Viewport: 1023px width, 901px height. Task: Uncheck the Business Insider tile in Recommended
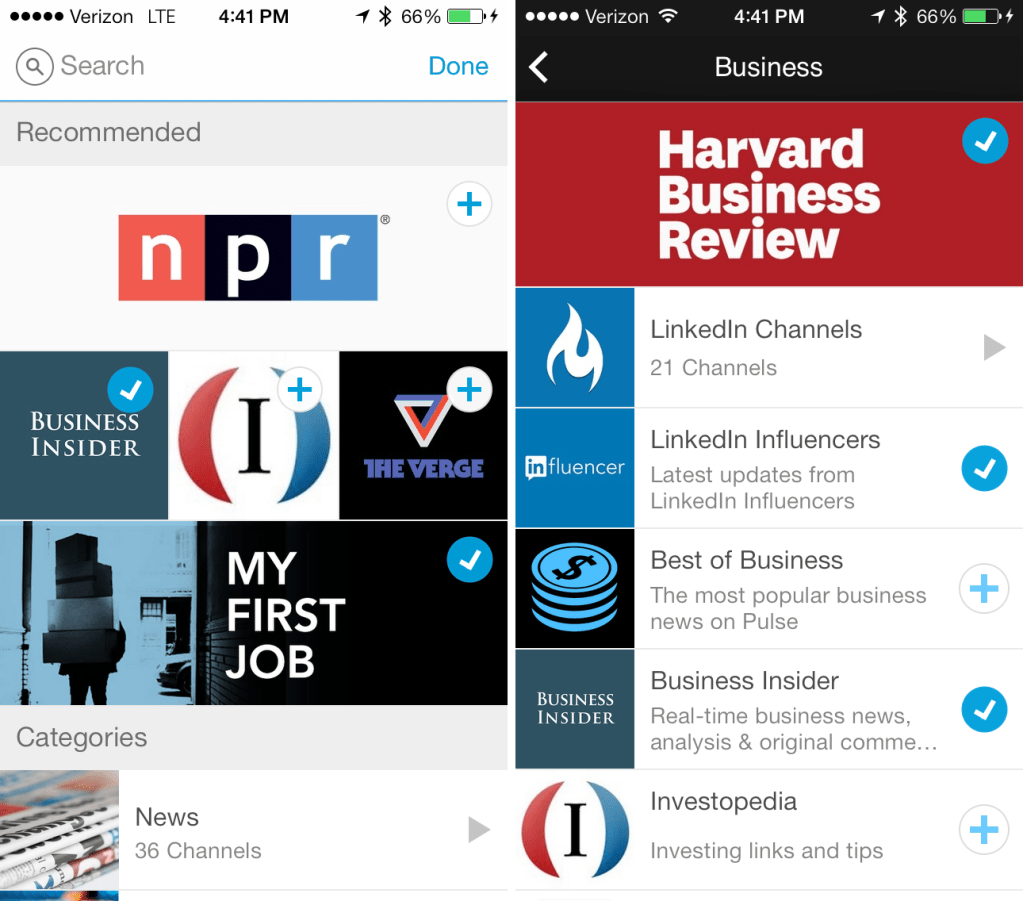[x=130, y=390]
